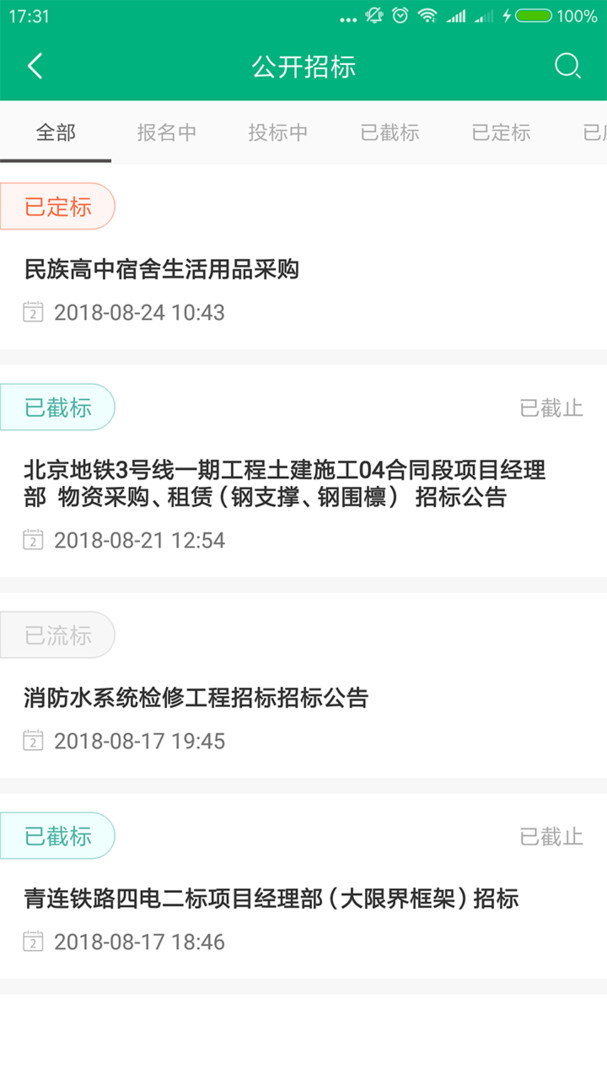The width and height of the screenshot is (607, 1080).
Task: Open 消防水系统检修工程招标 notice
Action: click(303, 685)
